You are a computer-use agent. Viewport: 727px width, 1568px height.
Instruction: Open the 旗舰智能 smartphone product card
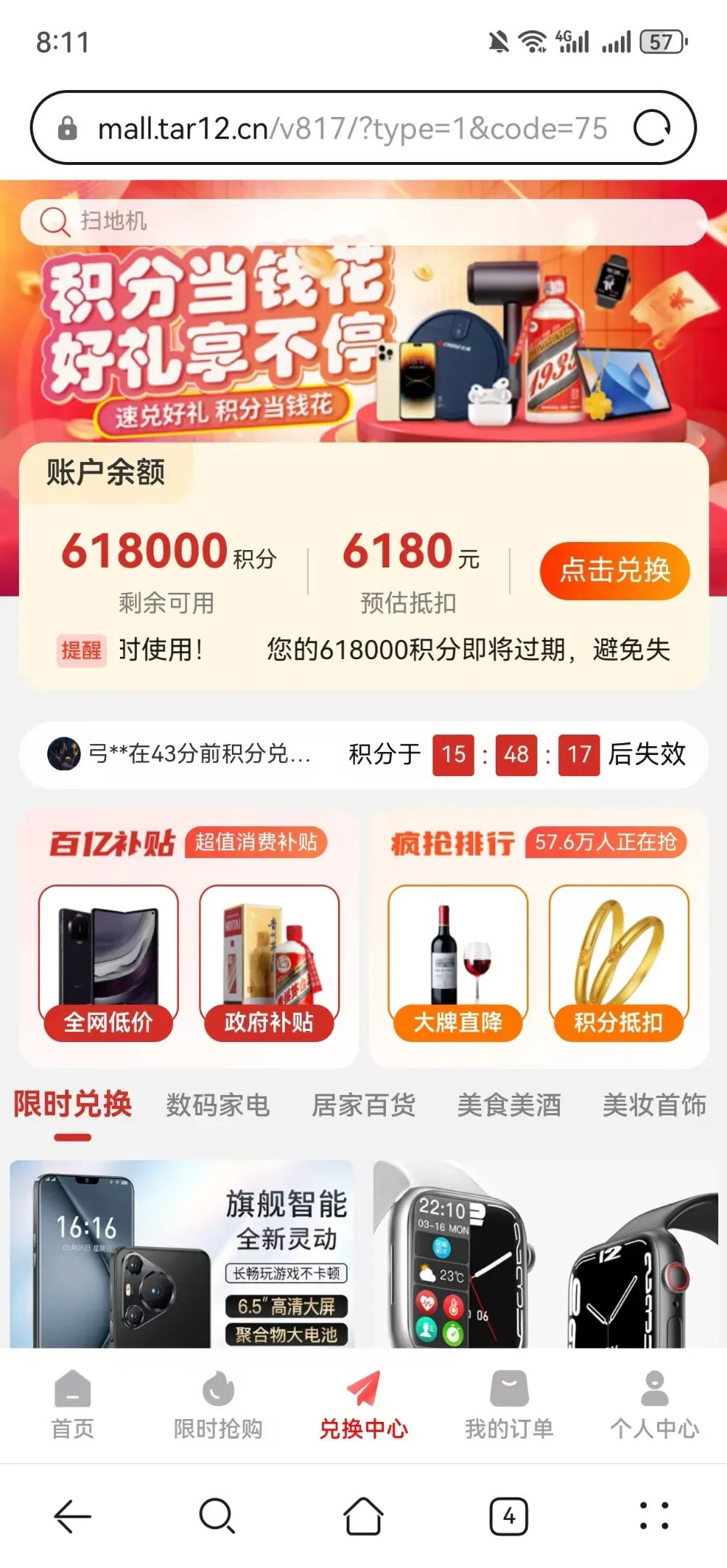click(x=182, y=1254)
